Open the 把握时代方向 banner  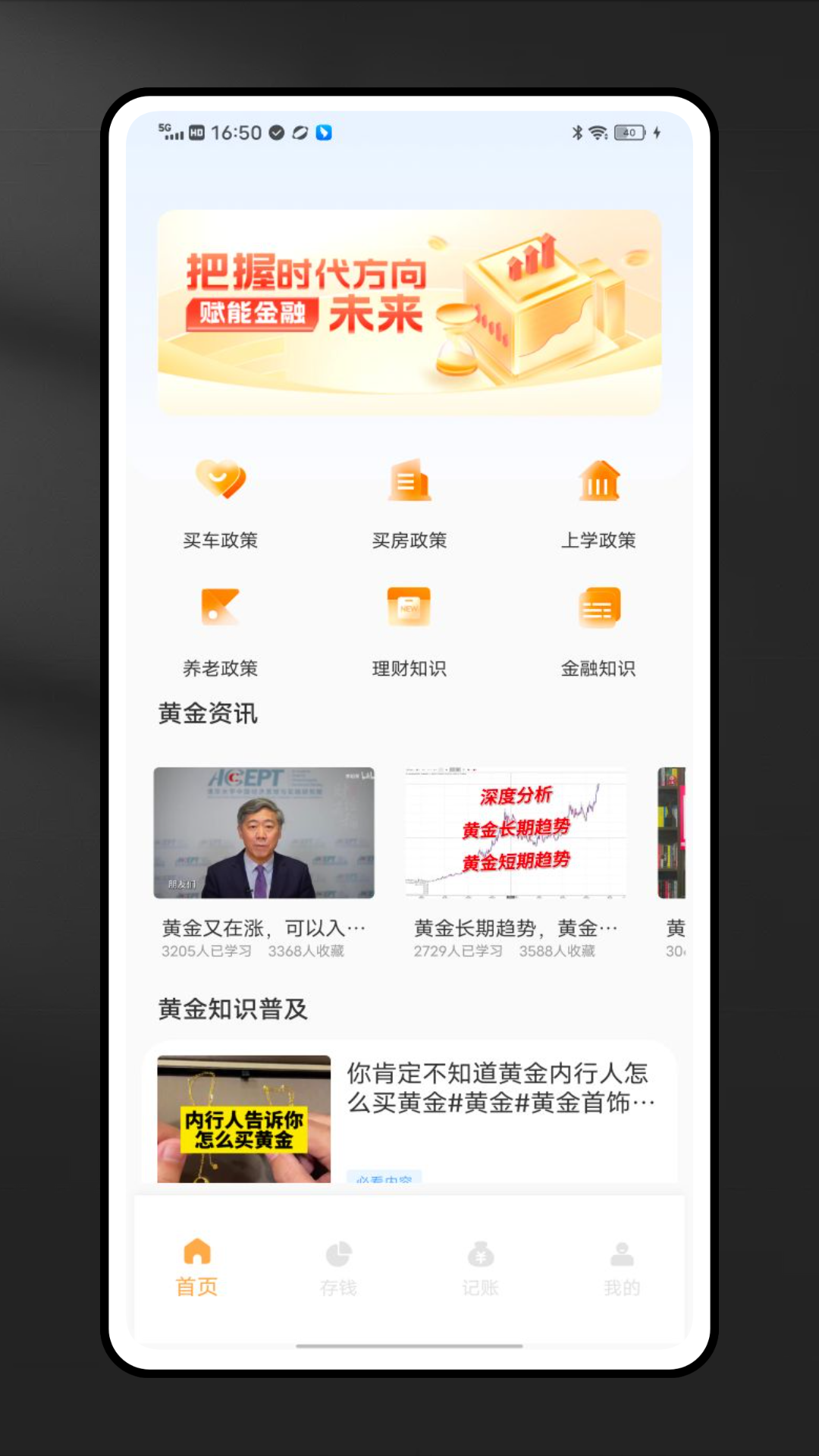click(x=409, y=312)
